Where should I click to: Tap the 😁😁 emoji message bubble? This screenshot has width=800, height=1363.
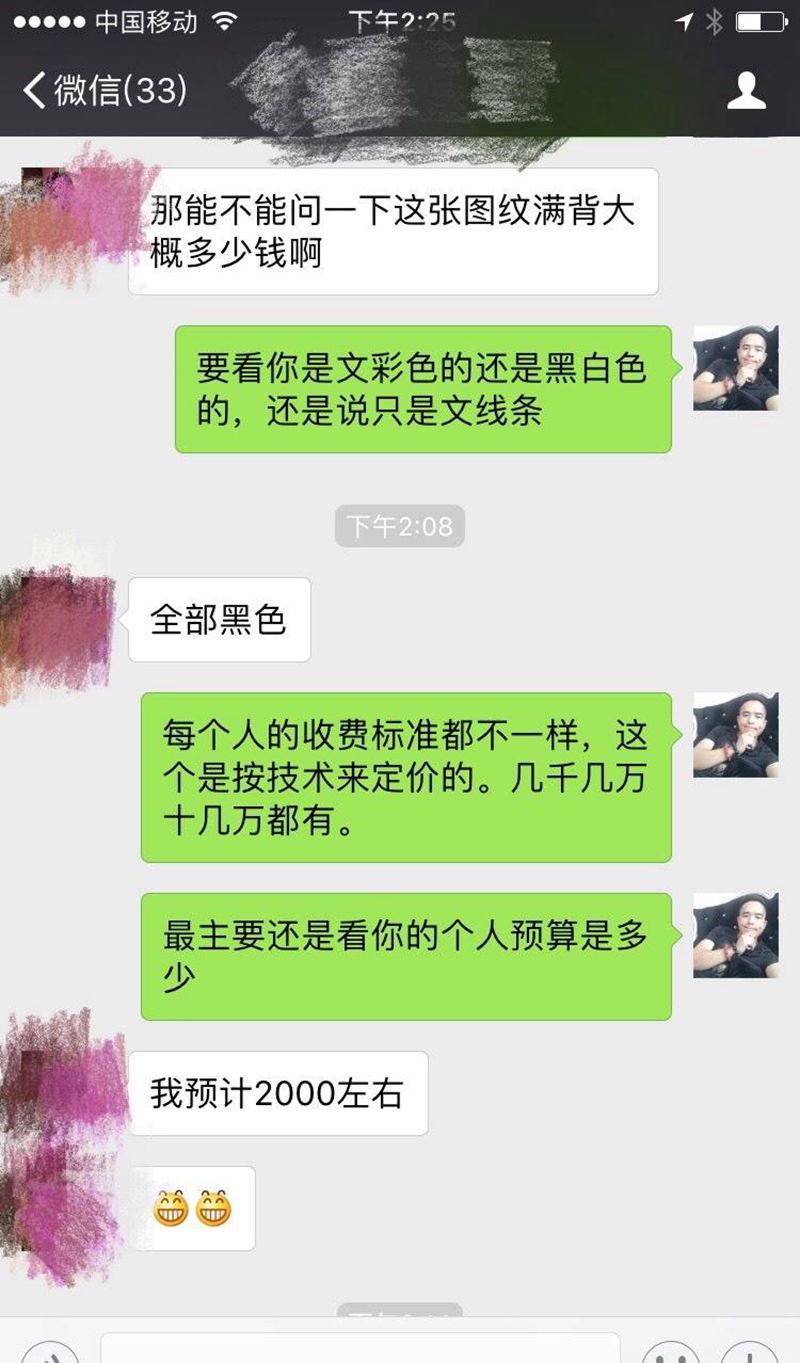tap(190, 1208)
